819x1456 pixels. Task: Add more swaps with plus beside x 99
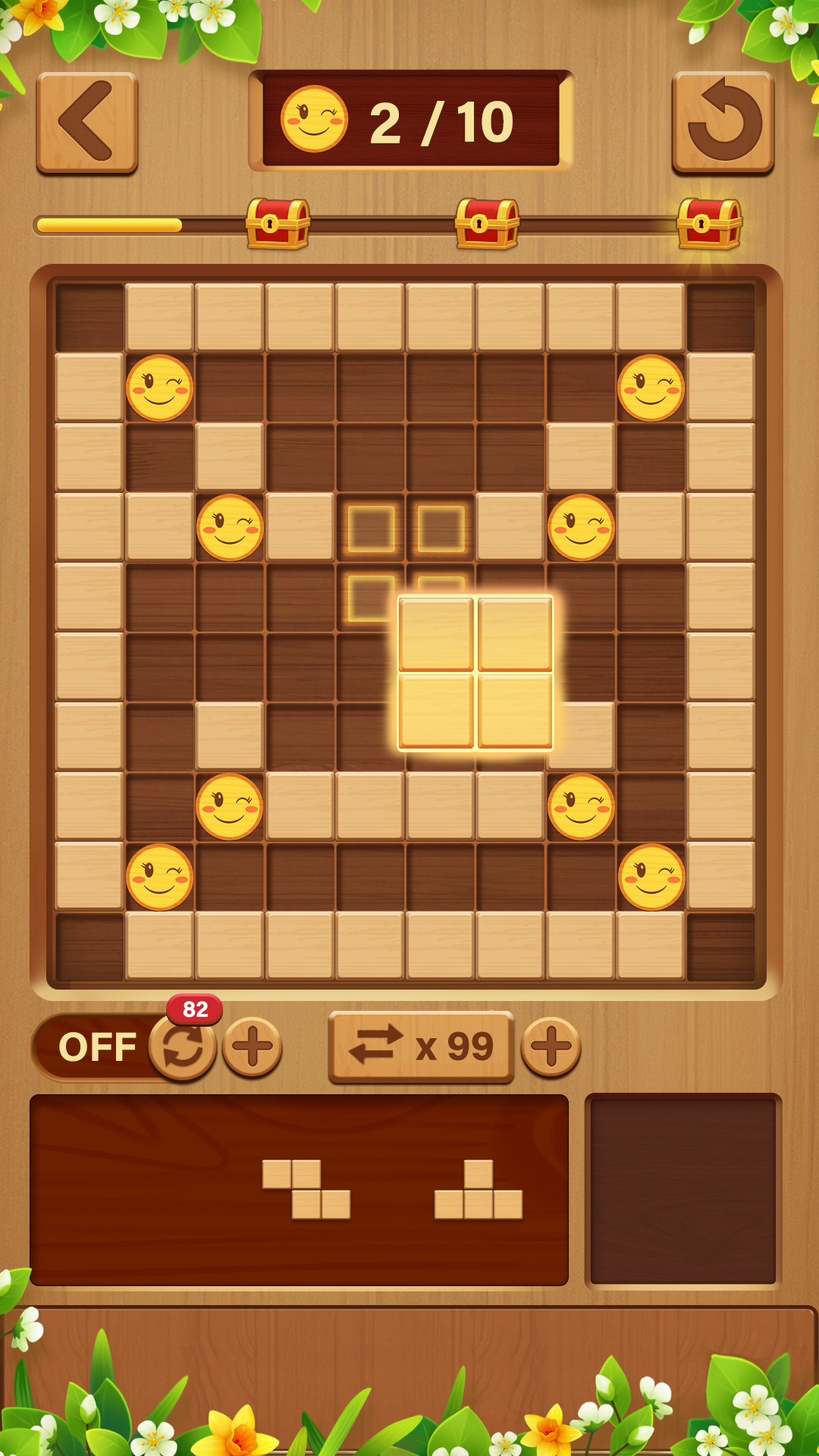[551, 1047]
